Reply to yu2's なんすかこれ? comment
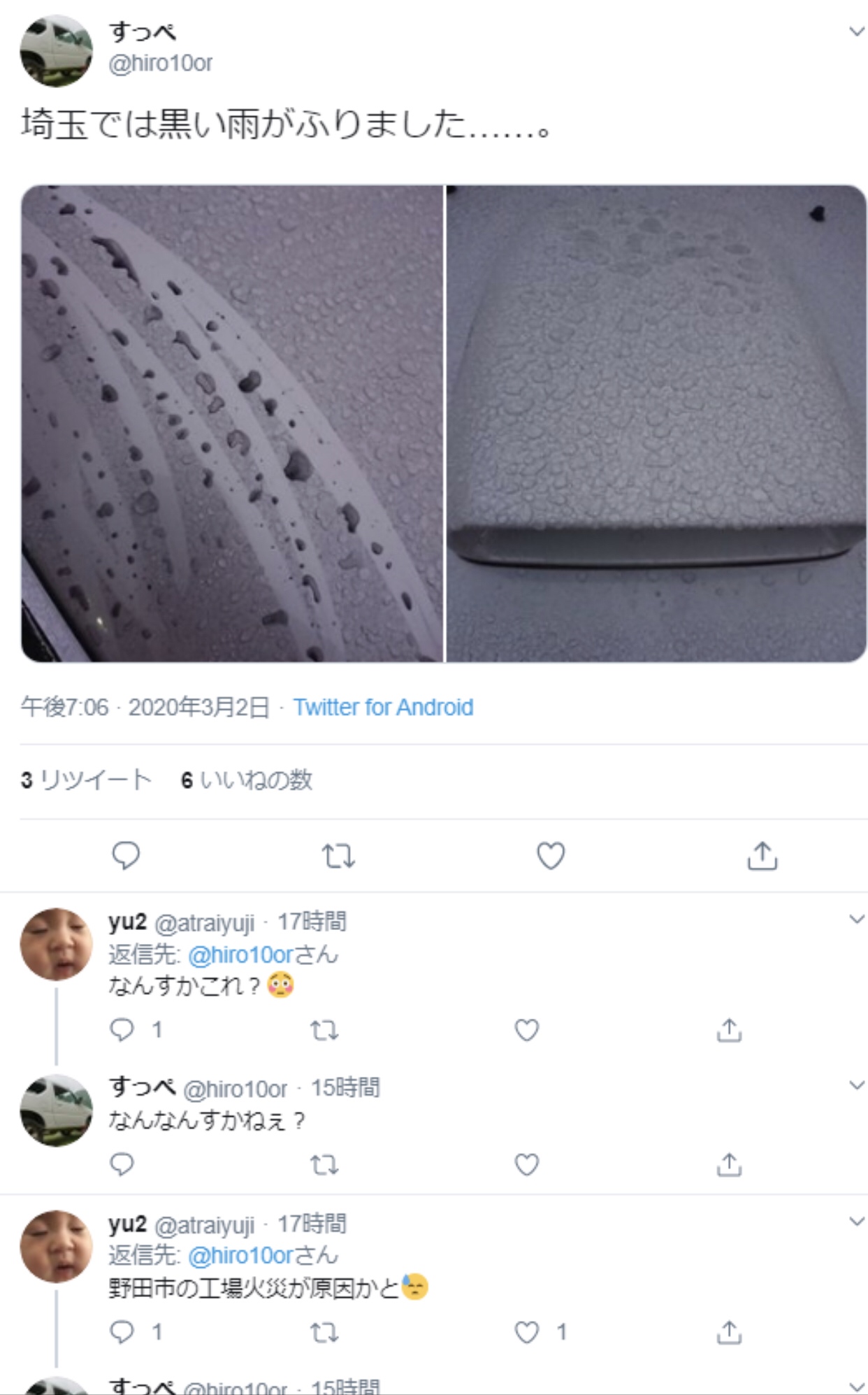The width and height of the screenshot is (868, 1395). tap(122, 1030)
